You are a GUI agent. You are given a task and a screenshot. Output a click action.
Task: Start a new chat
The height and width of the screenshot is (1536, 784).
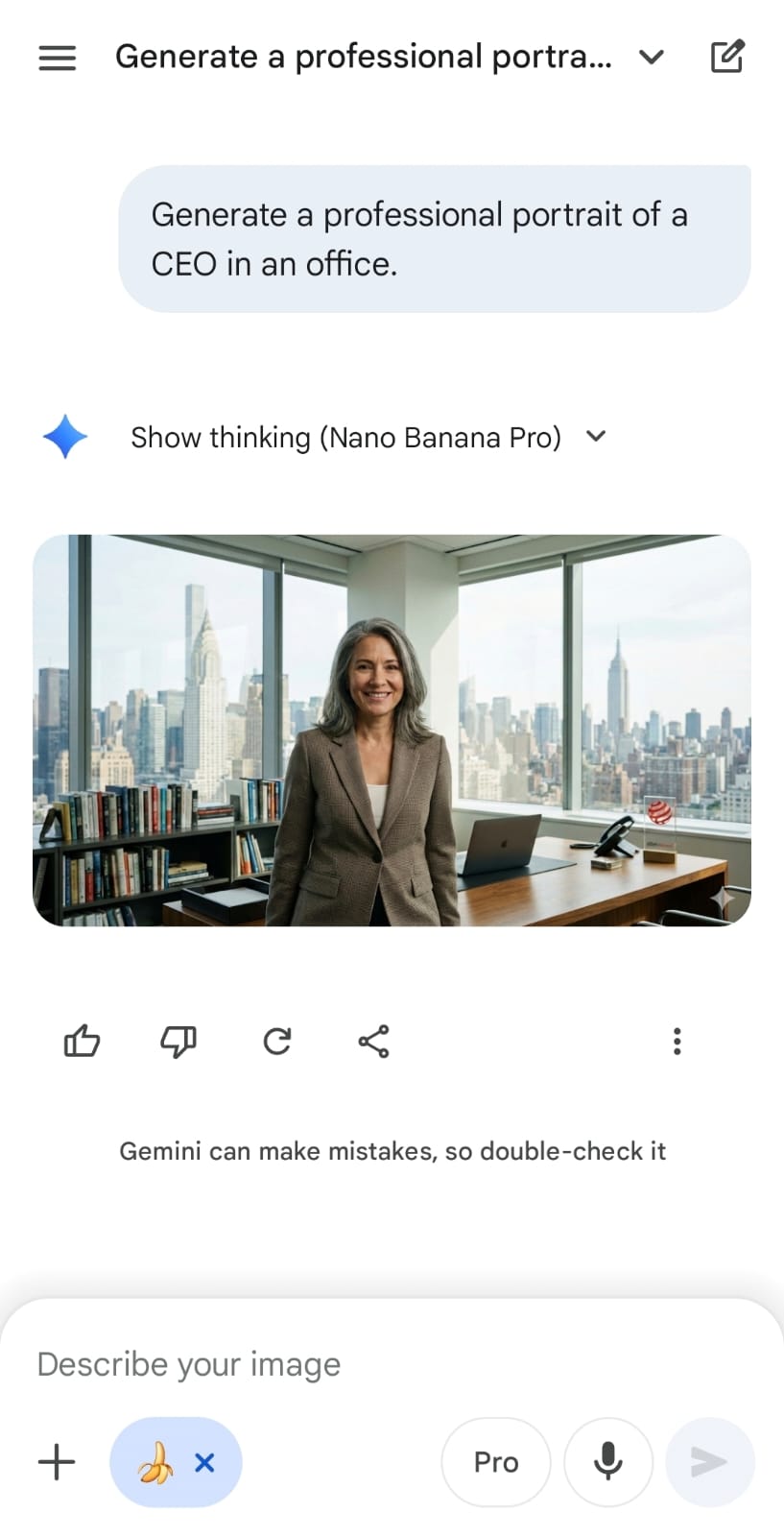coord(727,58)
